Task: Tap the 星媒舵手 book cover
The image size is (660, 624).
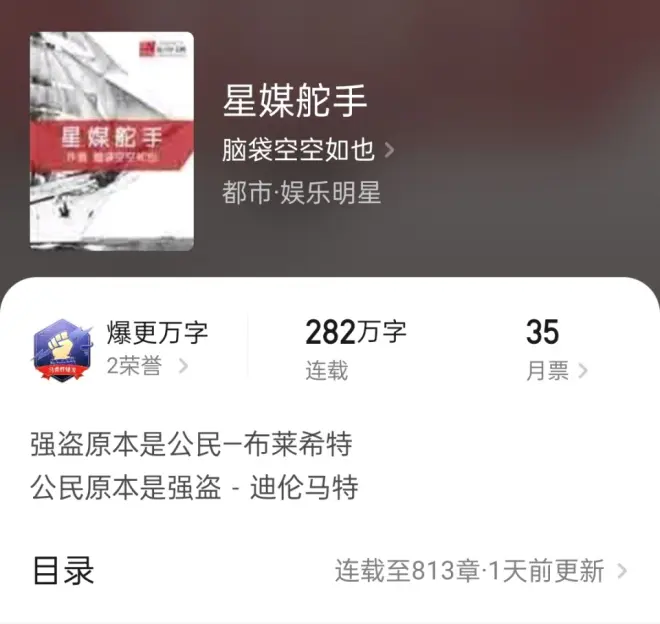Action: coord(112,141)
